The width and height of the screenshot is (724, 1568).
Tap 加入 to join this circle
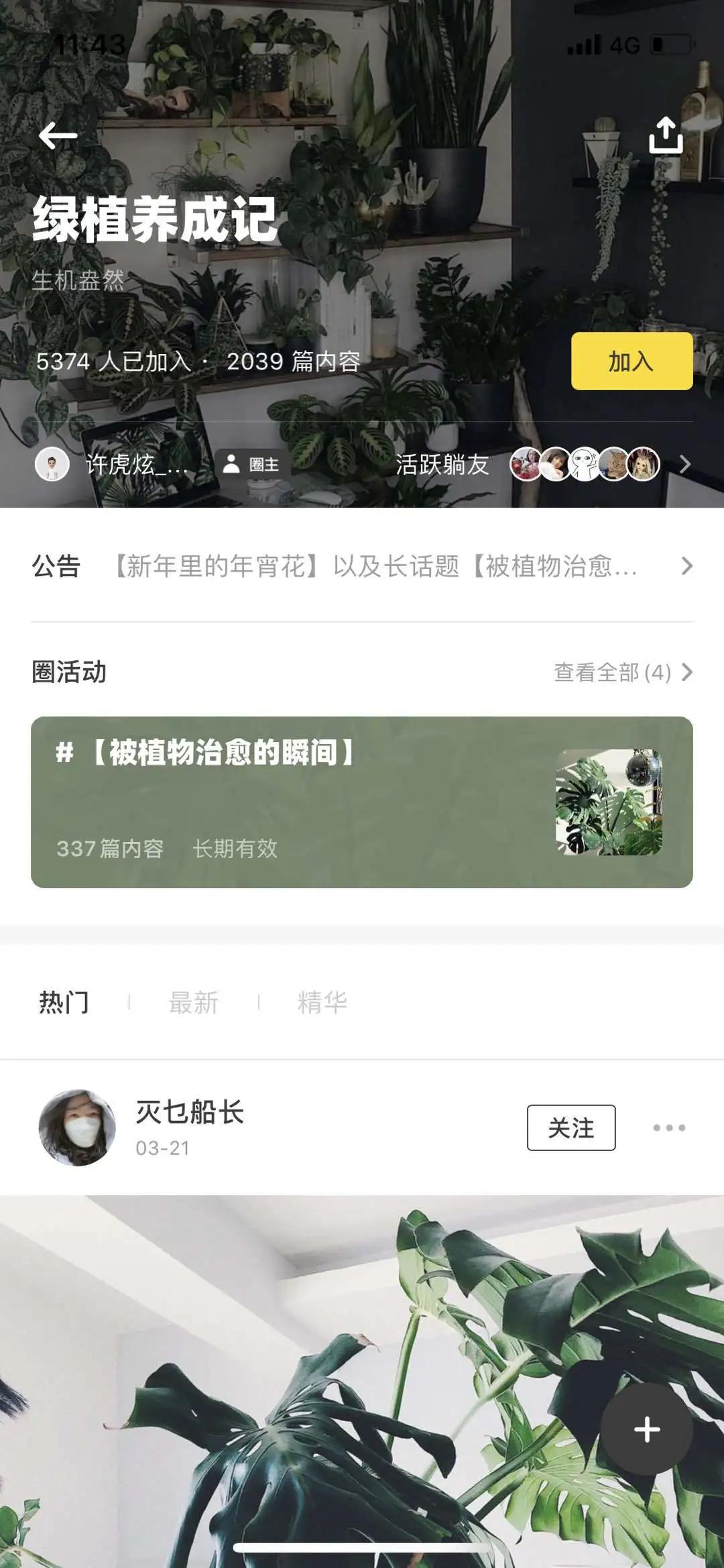pyautogui.click(x=631, y=361)
